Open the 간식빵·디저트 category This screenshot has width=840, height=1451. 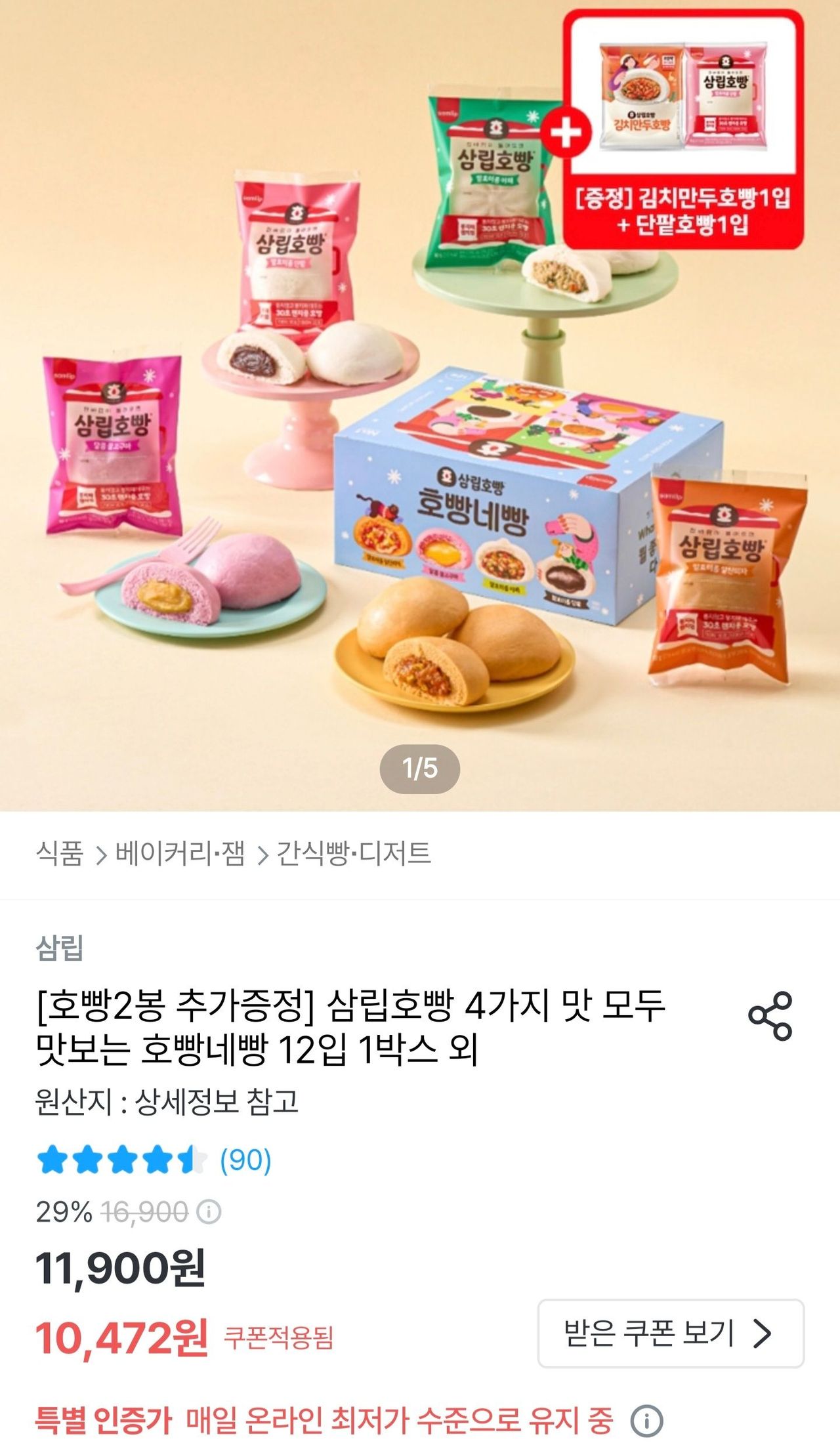pos(354,854)
